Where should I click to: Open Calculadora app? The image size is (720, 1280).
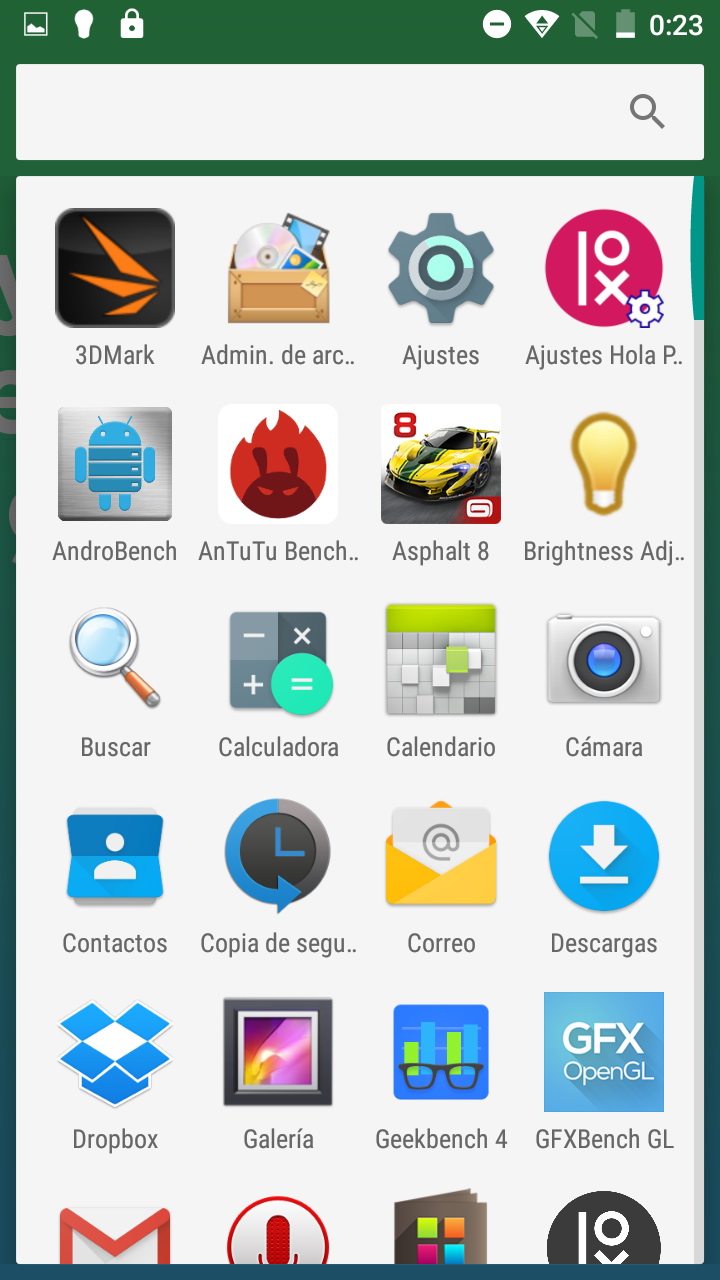[x=278, y=660]
